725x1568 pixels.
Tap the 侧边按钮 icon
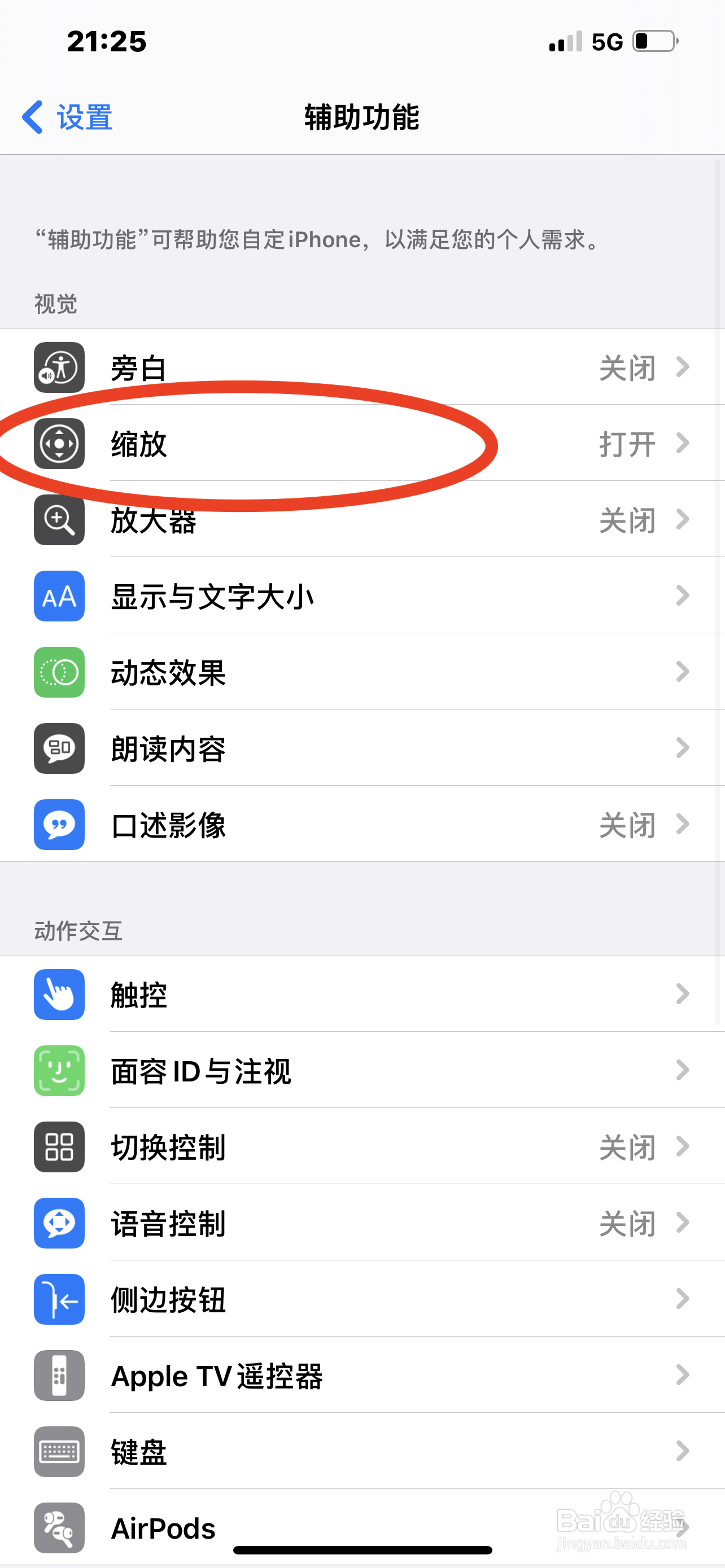(58, 1299)
